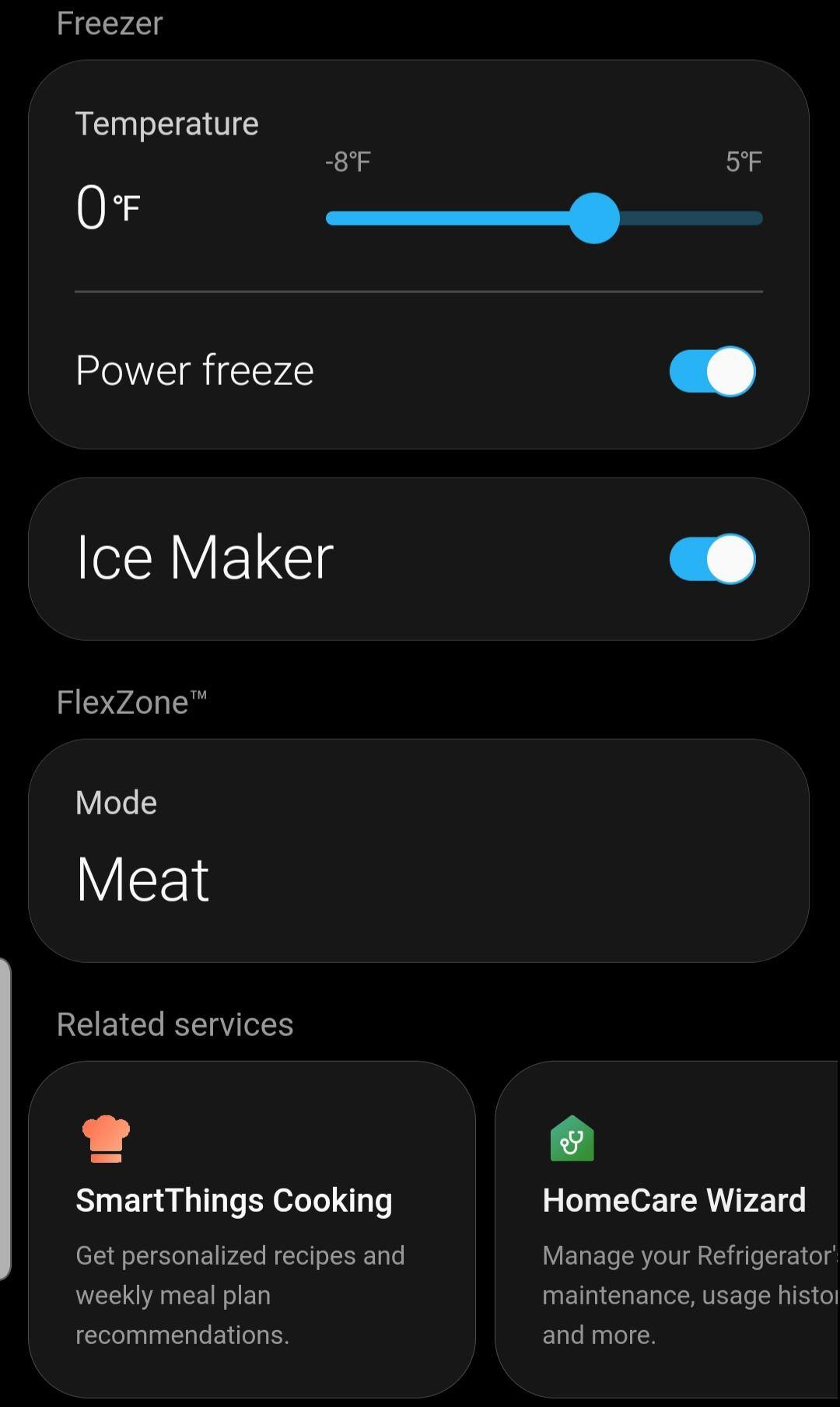Open SmartThings Cooking service
This screenshot has height=1407, width=840.
click(251, 1228)
